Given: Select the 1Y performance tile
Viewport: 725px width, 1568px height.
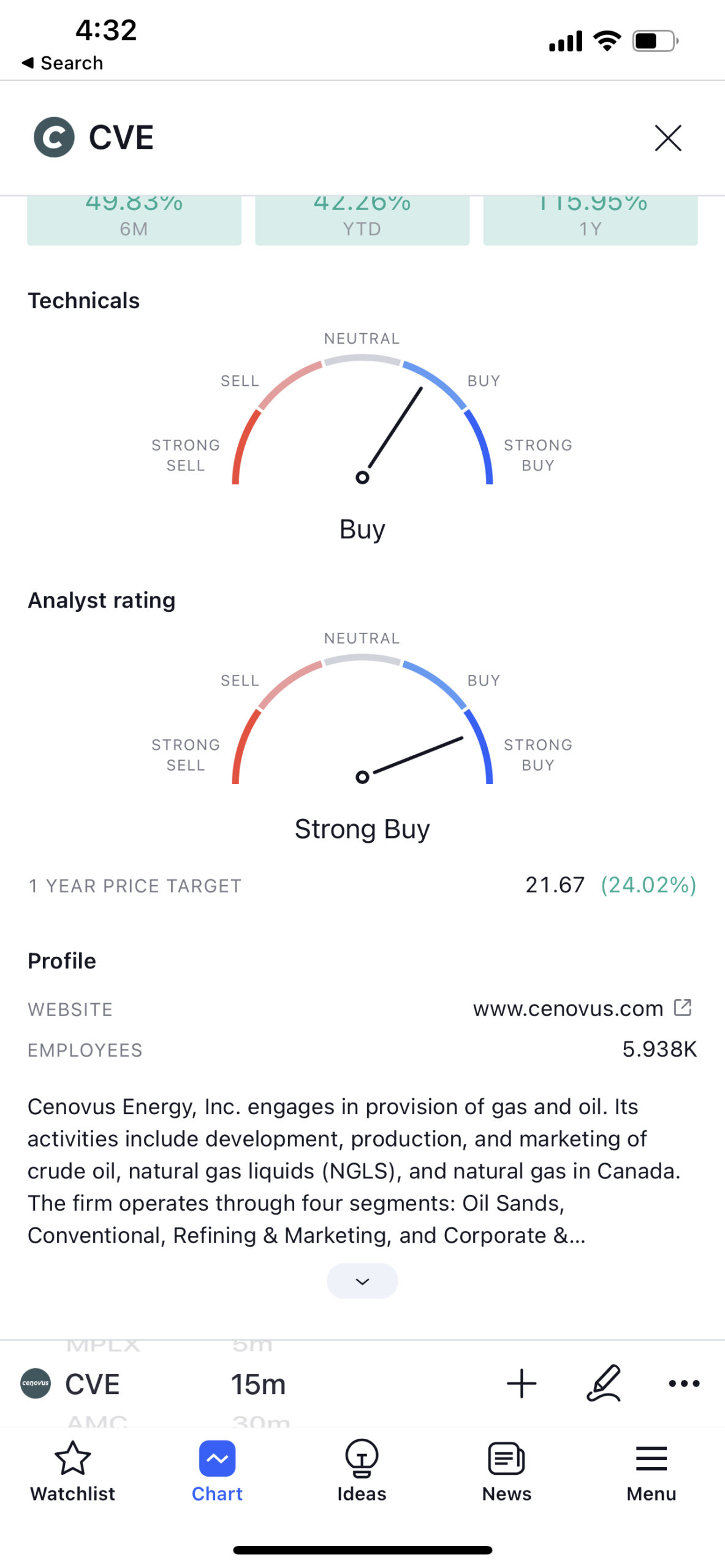Looking at the screenshot, I should tap(590, 221).
